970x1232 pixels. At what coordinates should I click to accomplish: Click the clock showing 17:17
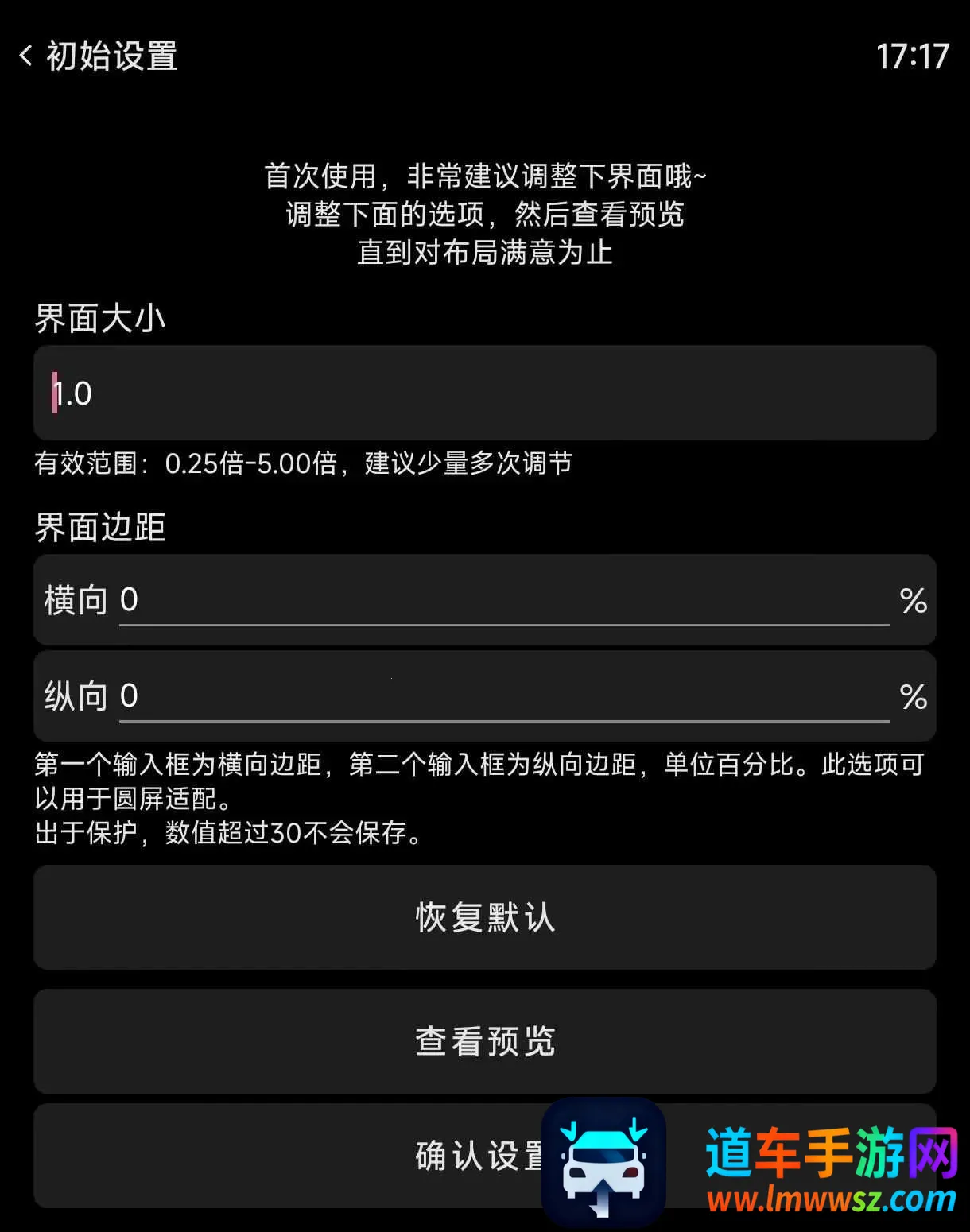pyautogui.click(x=912, y=56)
